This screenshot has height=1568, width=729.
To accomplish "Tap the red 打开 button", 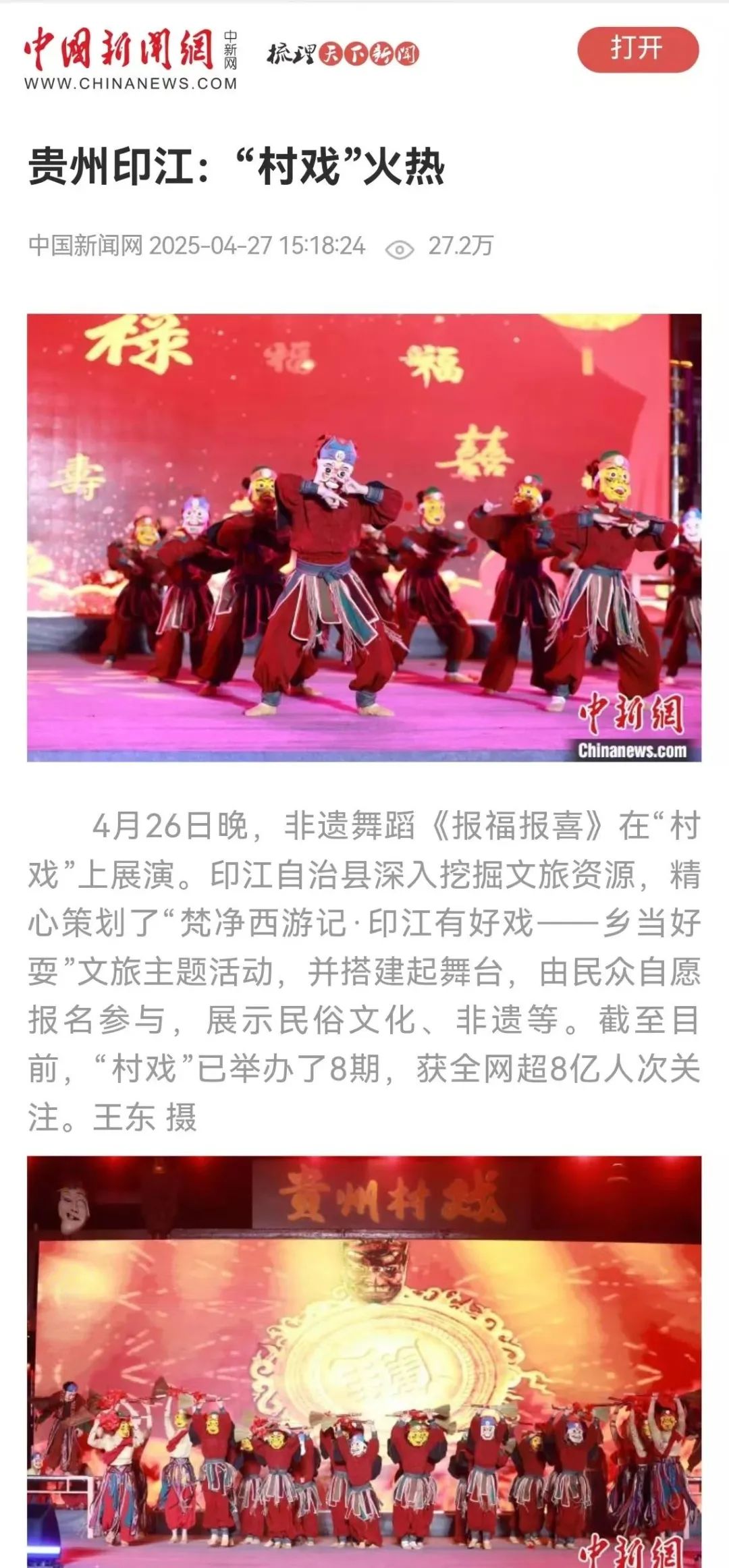I will [637, 50].
